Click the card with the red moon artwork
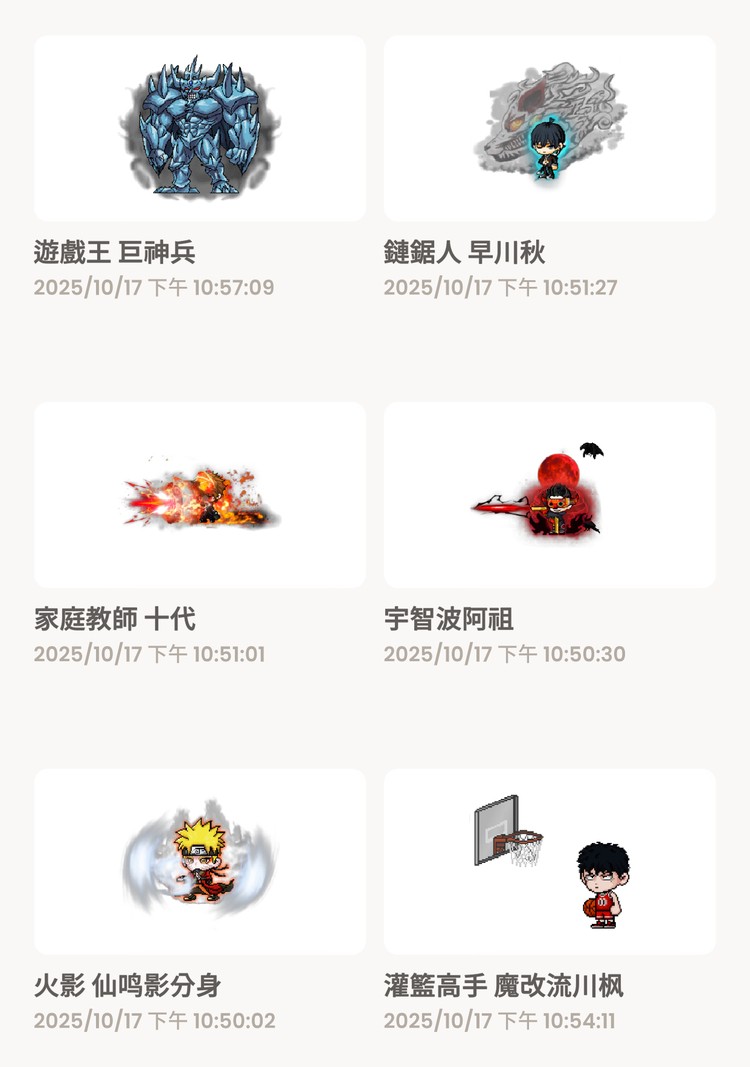Screen dimensions: 750x1067 point(550,492)
